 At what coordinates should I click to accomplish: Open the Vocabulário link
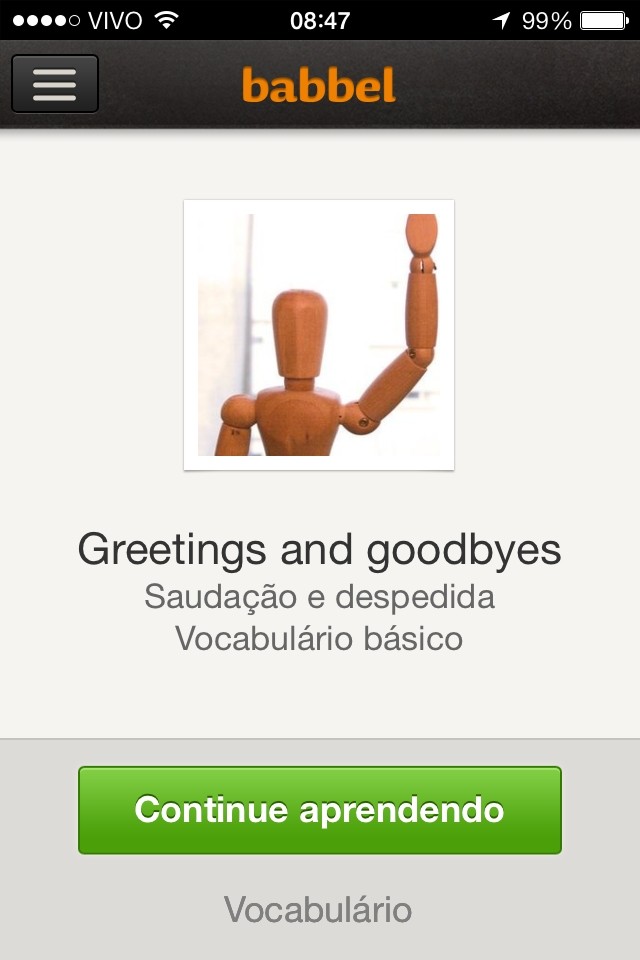tap(318, 910)
